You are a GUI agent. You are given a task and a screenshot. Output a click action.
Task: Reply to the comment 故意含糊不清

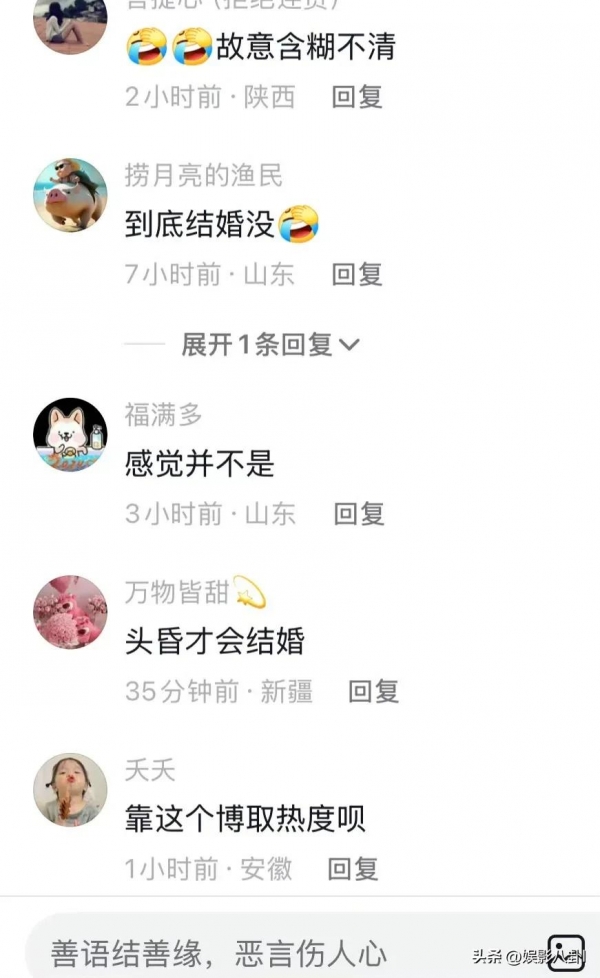[357, 97]
